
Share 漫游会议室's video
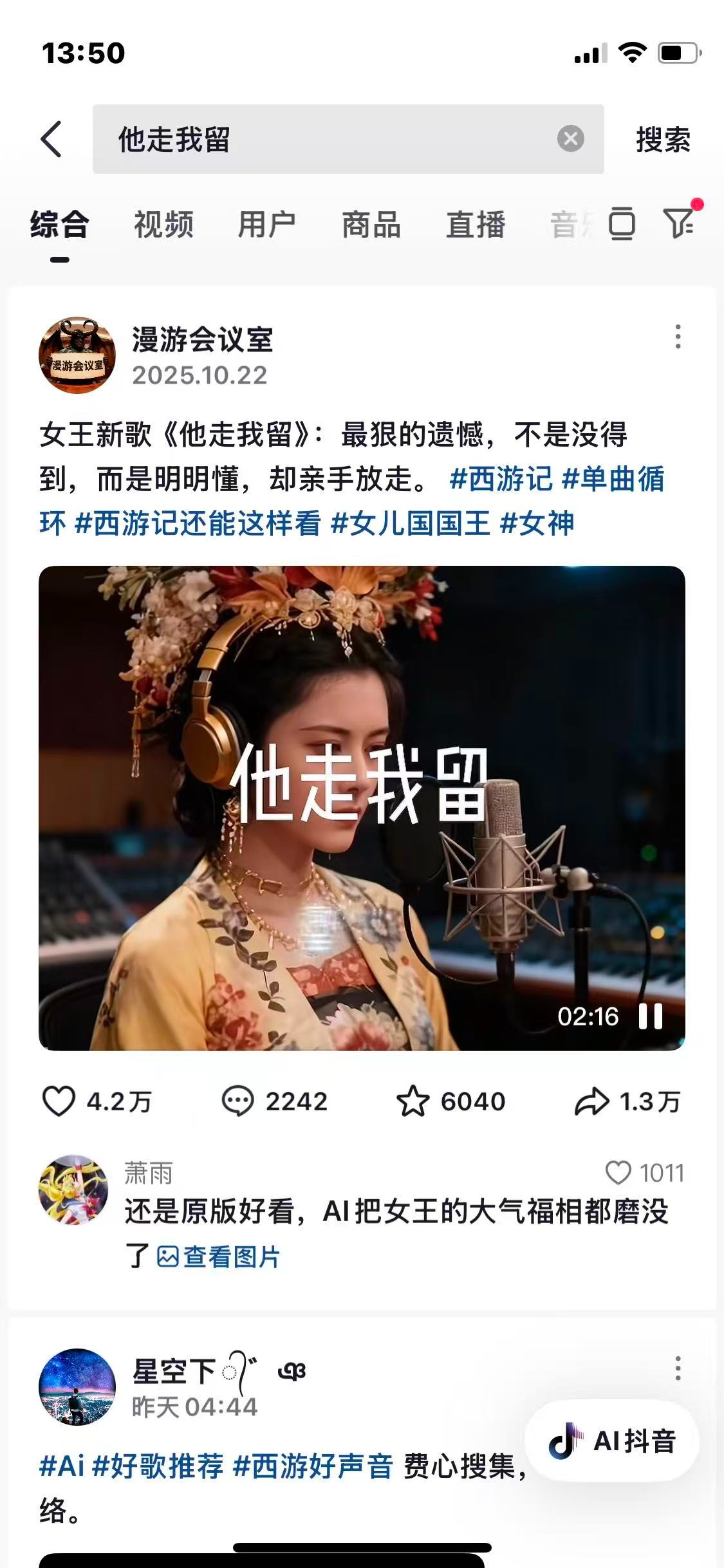(591, 1101)
